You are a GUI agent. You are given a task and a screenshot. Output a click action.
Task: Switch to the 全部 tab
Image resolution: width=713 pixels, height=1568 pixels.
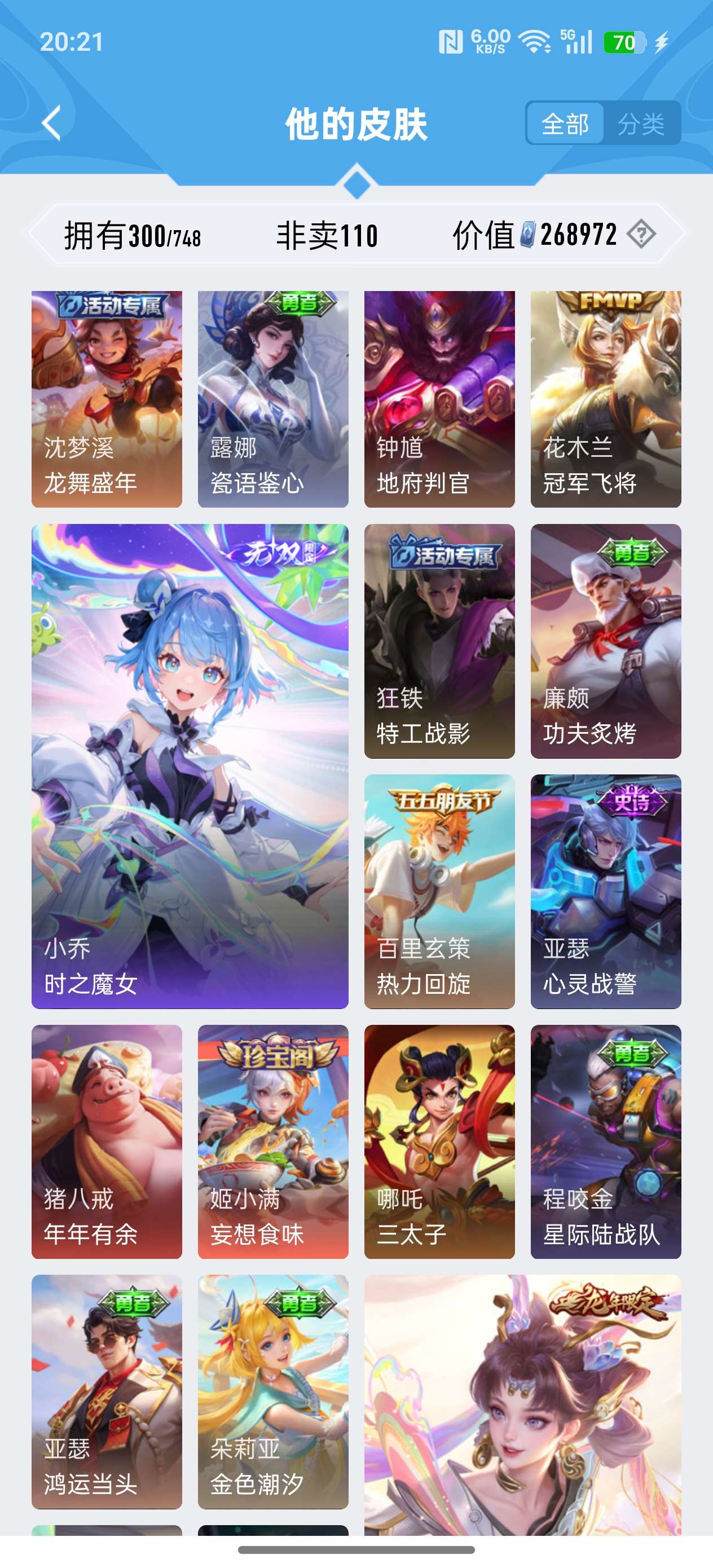click(565, 124)
